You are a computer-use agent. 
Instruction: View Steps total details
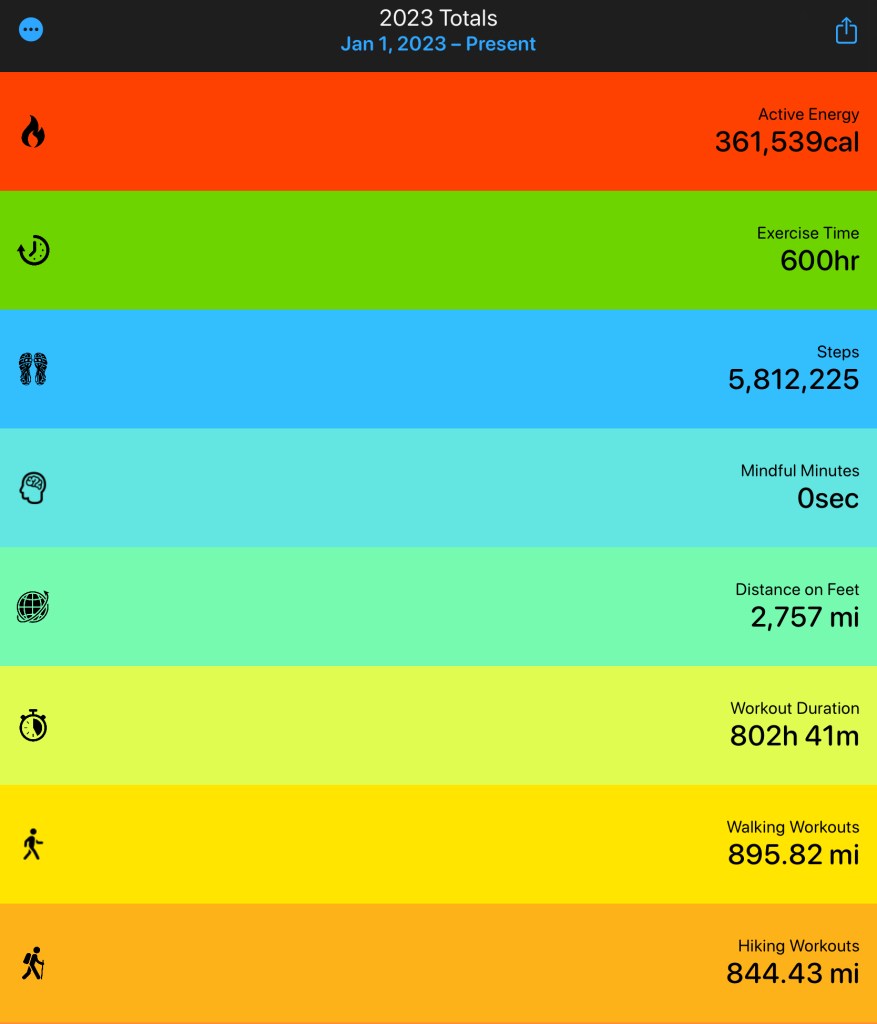click(x=438, y=368)
